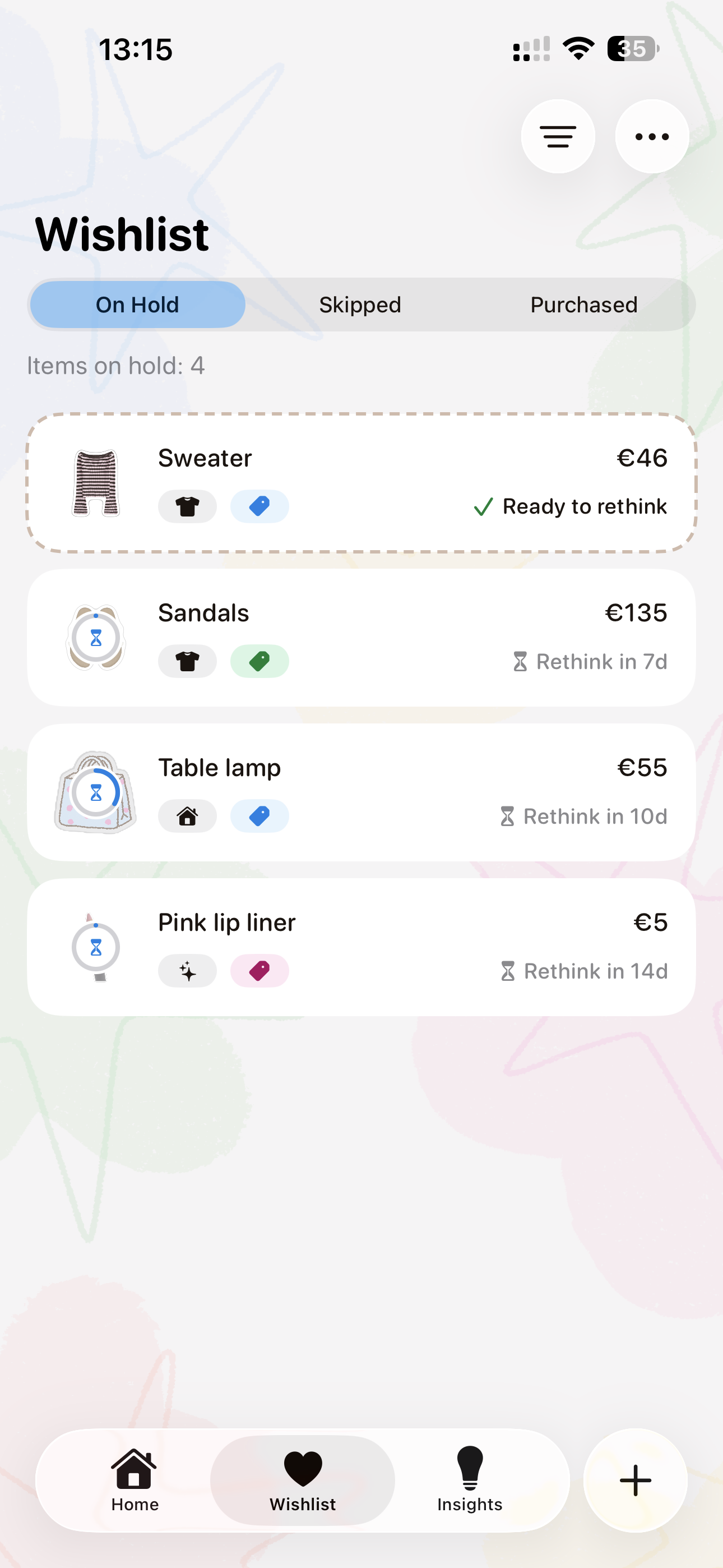Switch to the Skipped segment

pyautogui.click(x=360, y=305)
